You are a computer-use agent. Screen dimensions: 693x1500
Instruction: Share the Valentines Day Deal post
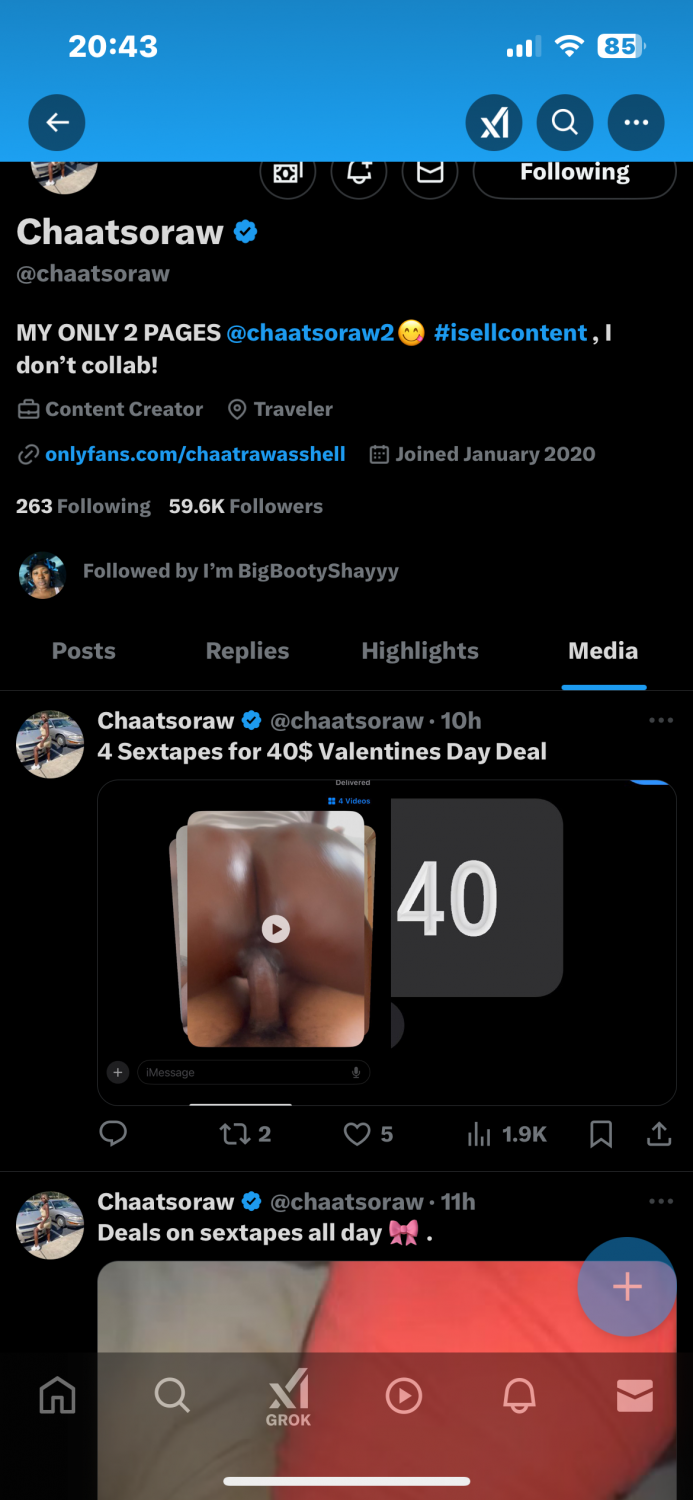pyautogui.click(x=659, y=1133)
